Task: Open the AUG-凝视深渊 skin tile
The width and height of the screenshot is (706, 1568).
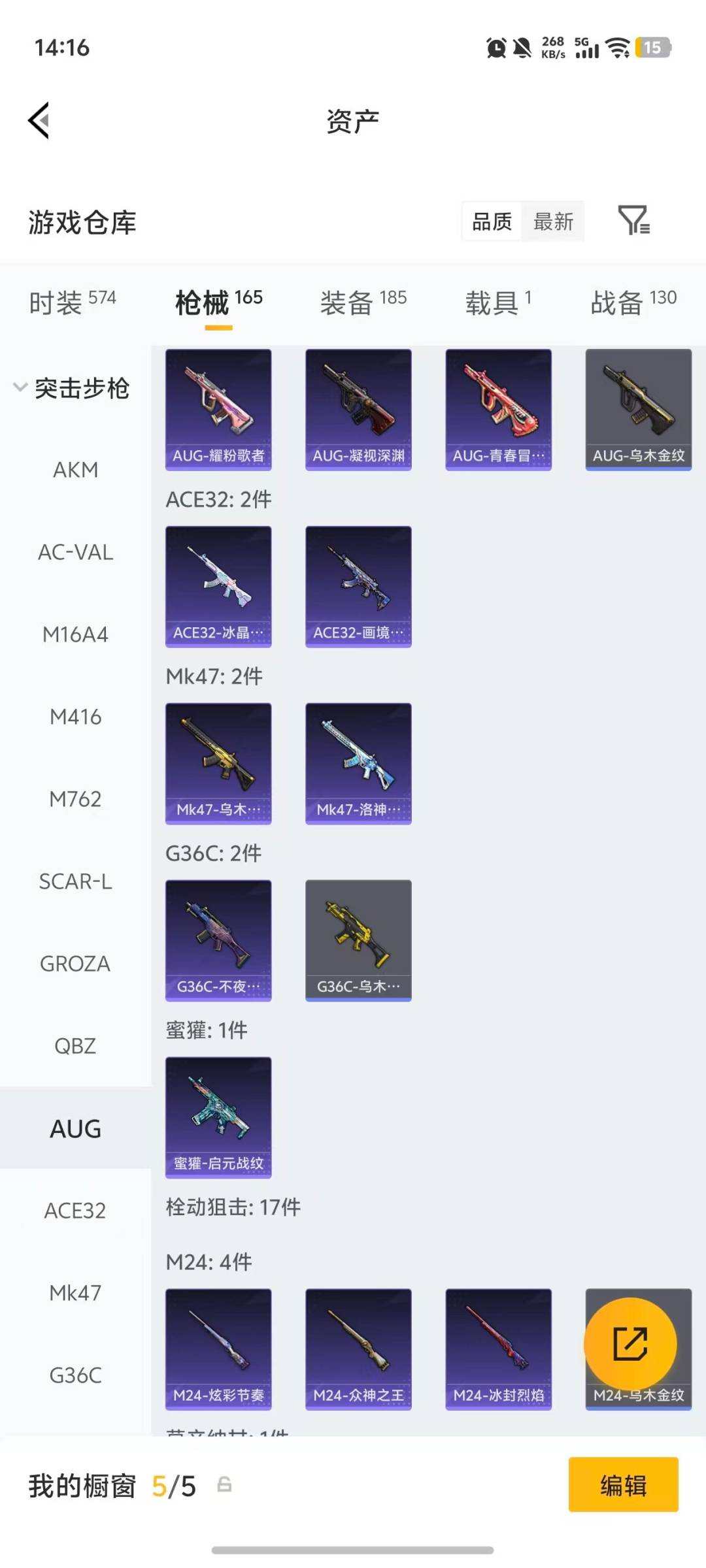Action: tap(358, 409)
